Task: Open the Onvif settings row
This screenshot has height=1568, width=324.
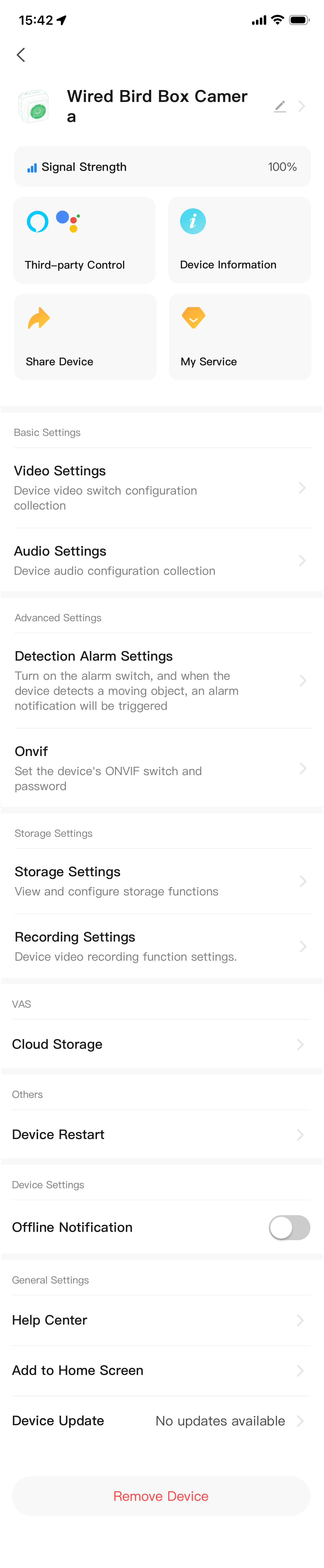Action: [x=162, y=768]
